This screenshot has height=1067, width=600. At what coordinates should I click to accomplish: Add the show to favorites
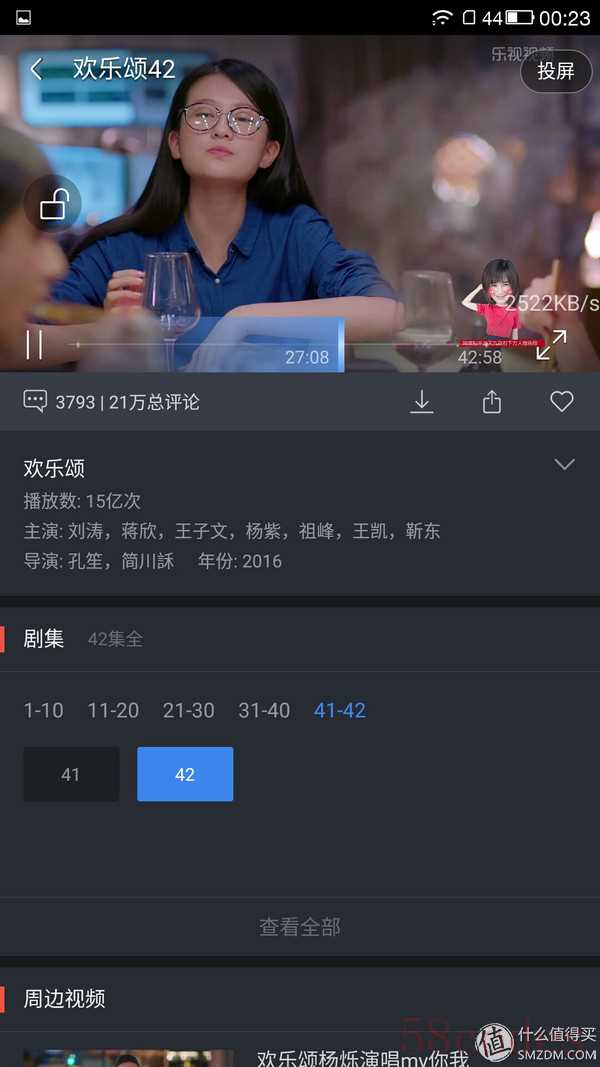562,402
